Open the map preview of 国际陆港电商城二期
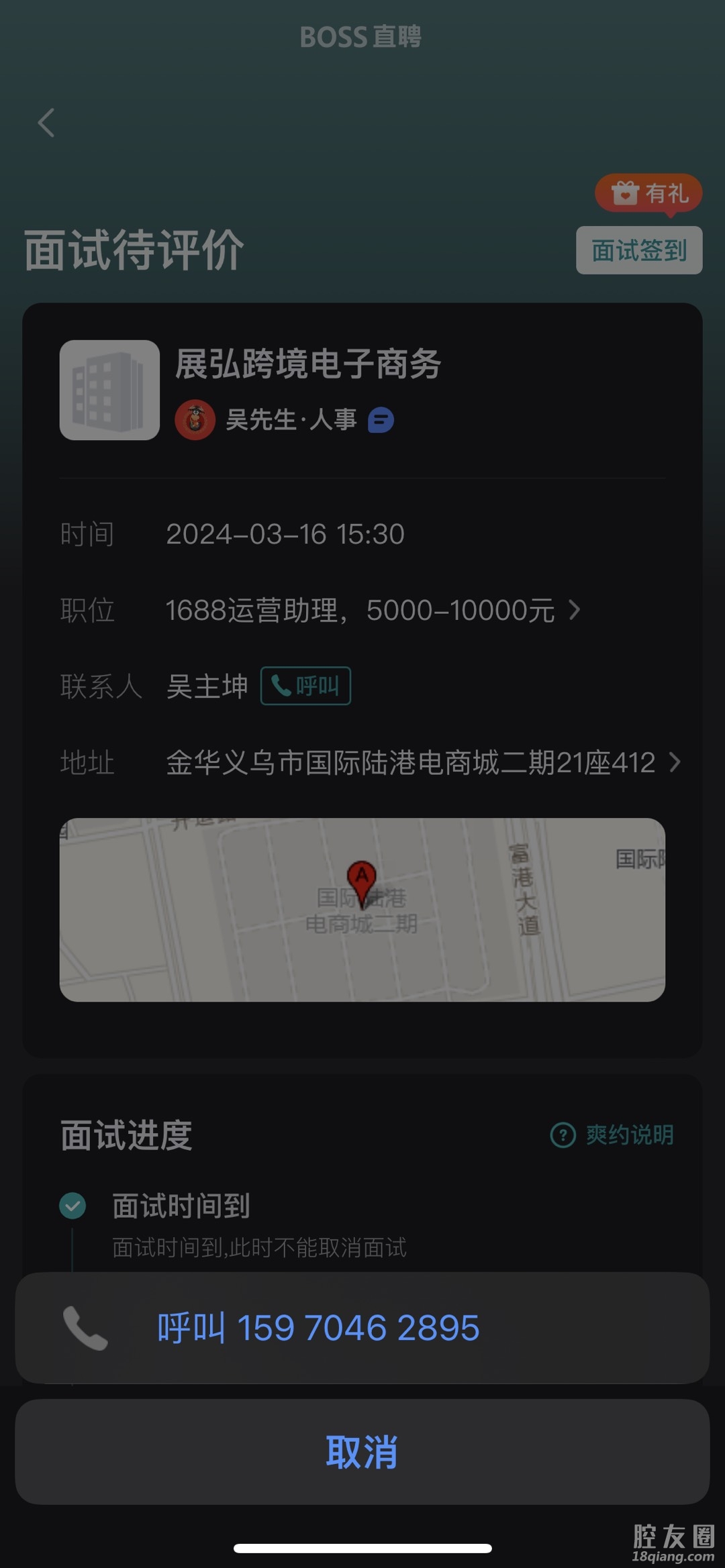 [x=362, y=909]
